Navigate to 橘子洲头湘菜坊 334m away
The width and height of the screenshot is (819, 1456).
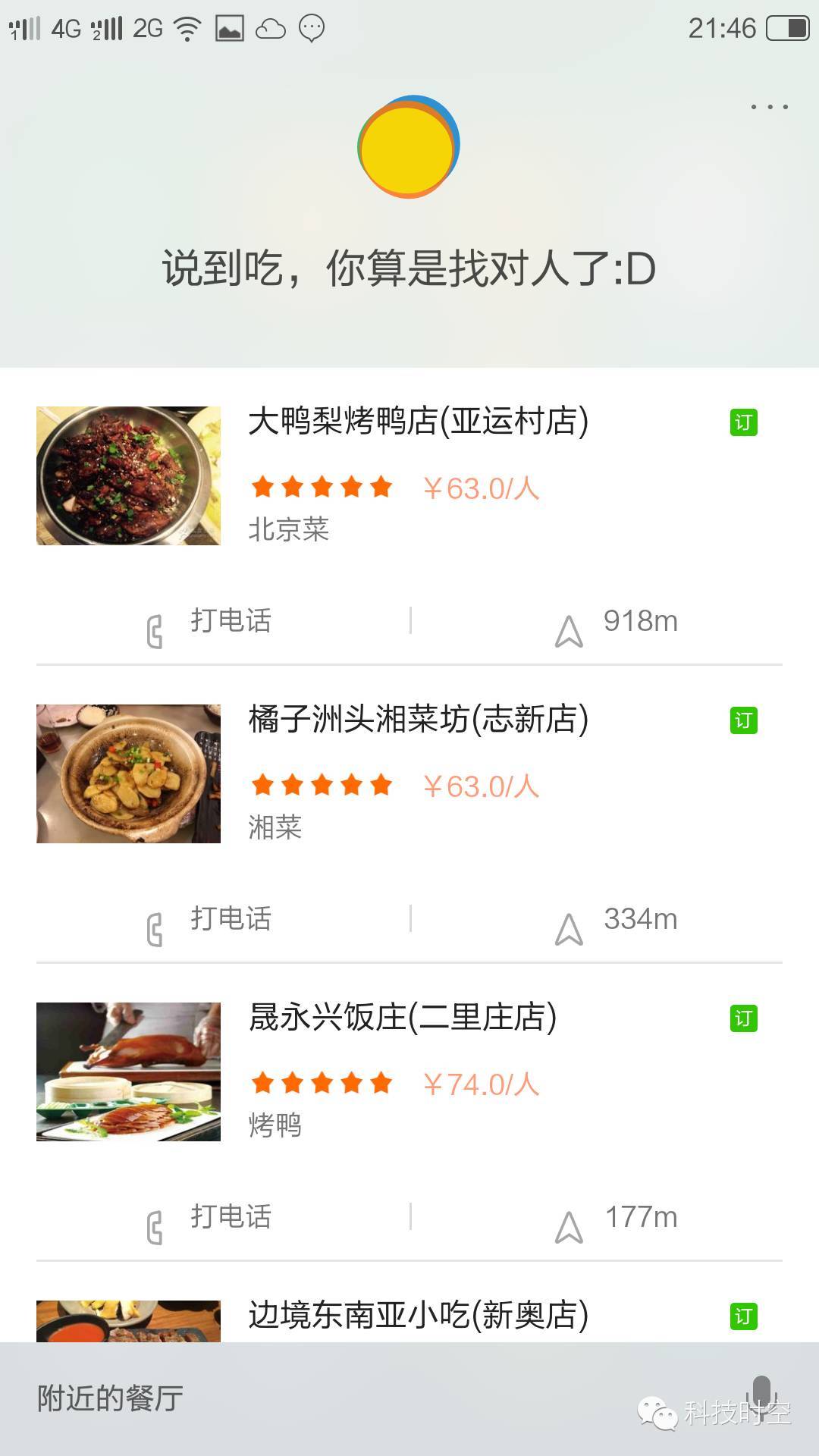click(x=616, y=921)
